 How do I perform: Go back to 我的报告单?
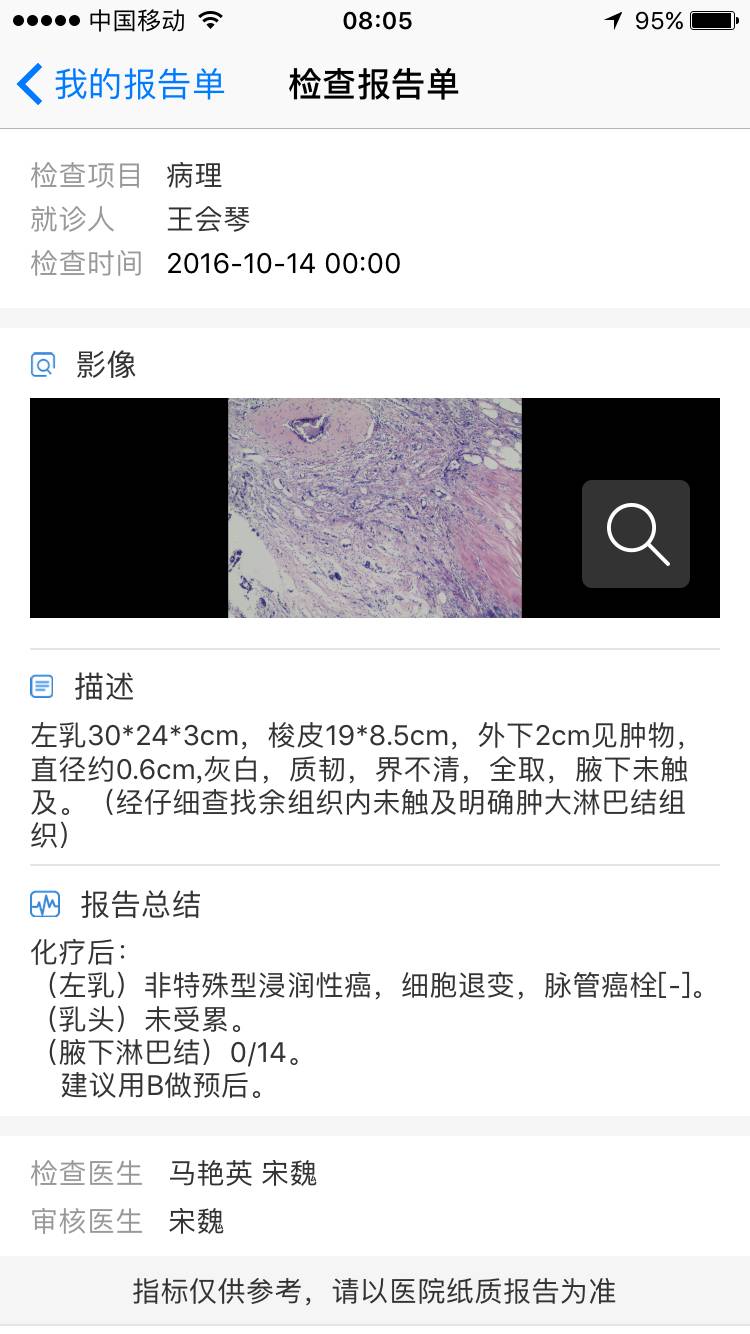coord(120,84)
